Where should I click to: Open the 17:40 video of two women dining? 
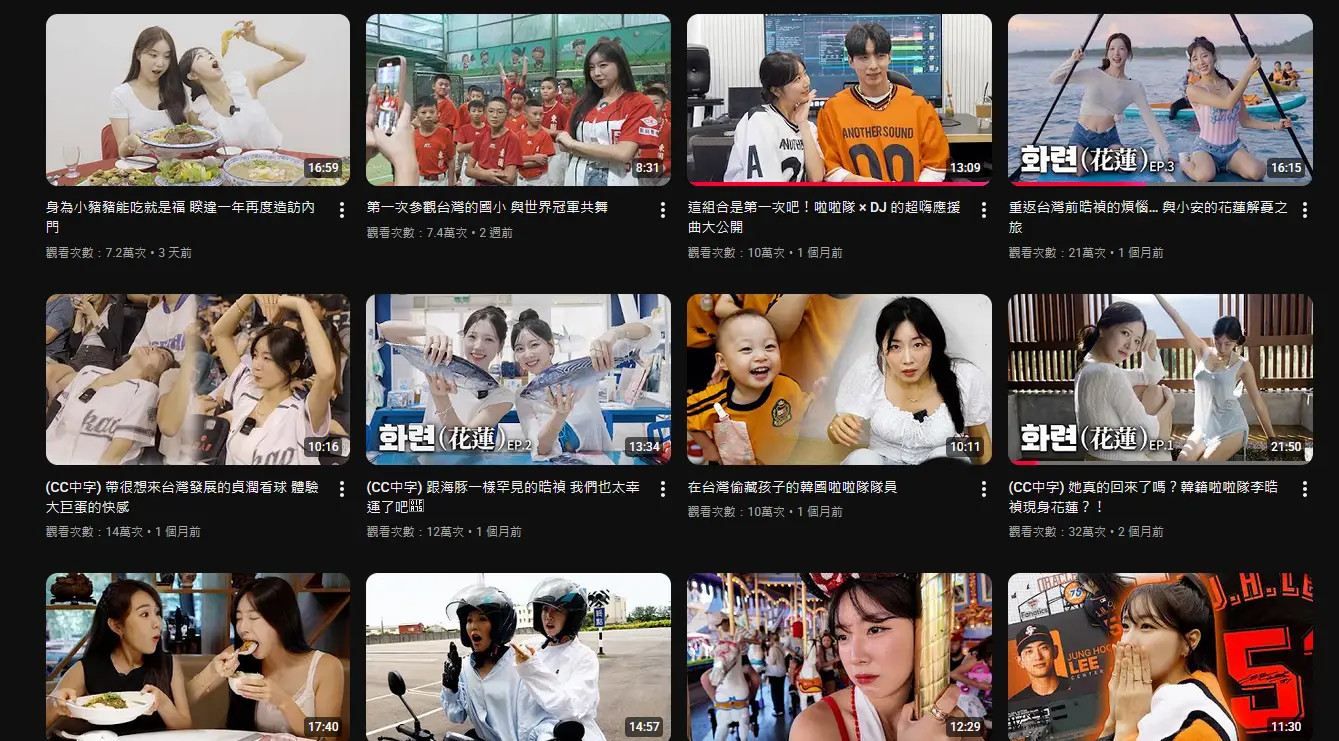pos(198,657)
